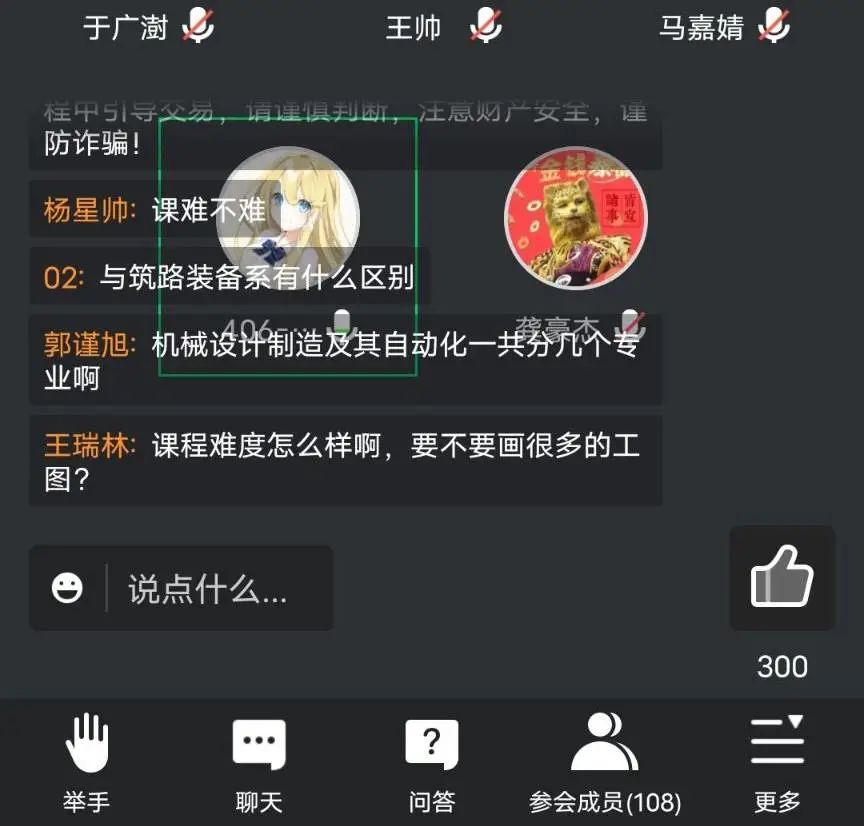This screenshot has height=826, width=864.
Task: Open the 更多 menu
Action: click(x=778, y=760)
